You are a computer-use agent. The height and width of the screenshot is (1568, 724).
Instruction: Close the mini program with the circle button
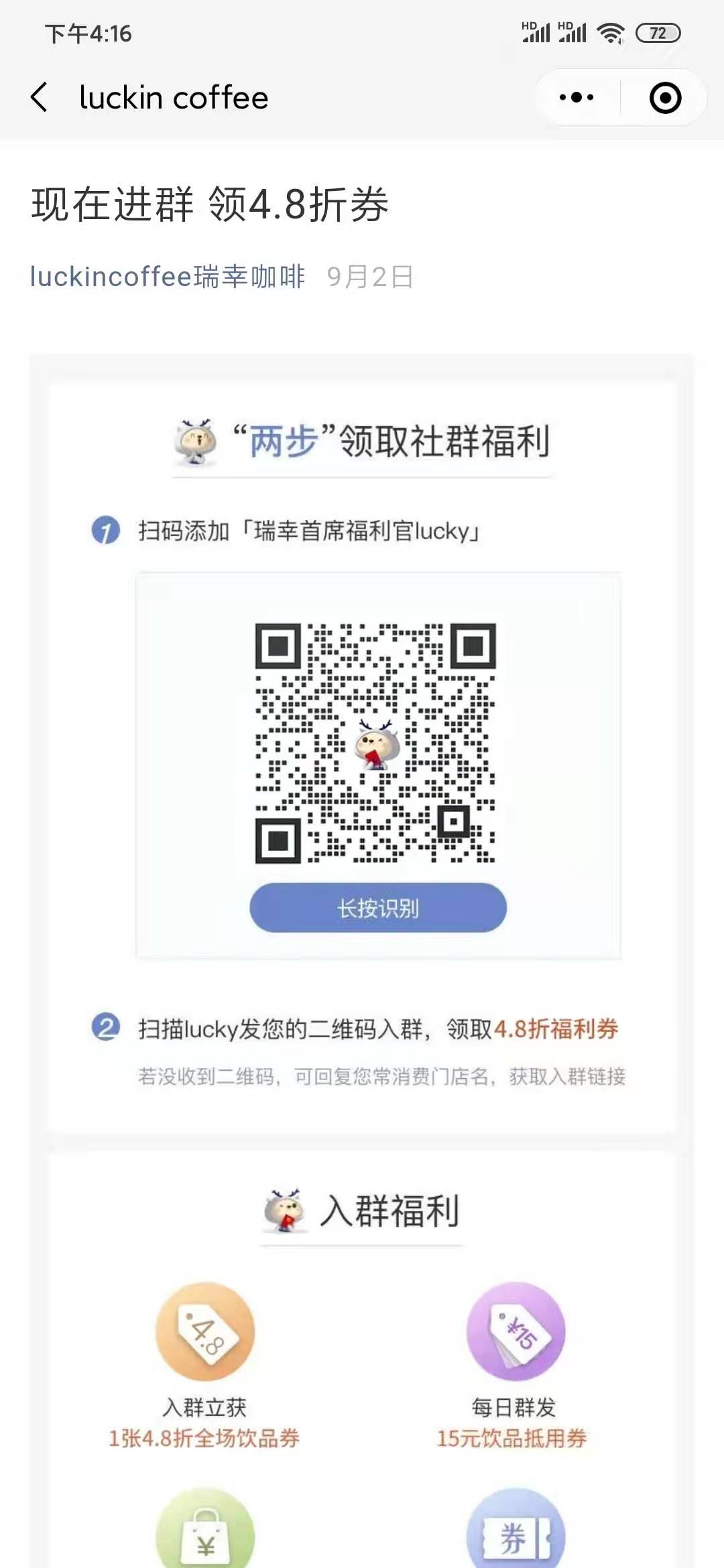pos(665,98)
